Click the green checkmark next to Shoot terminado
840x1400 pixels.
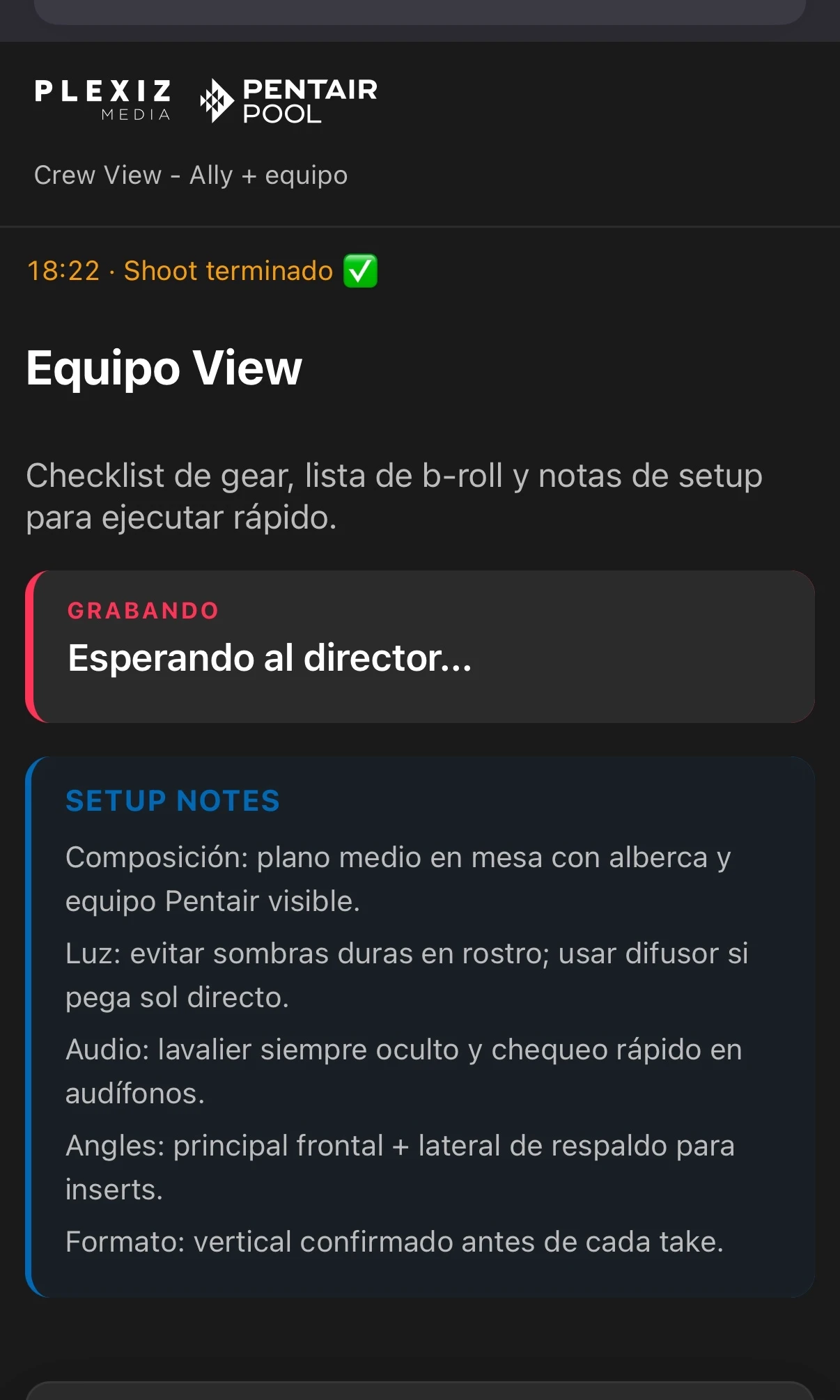click(360, 270)
